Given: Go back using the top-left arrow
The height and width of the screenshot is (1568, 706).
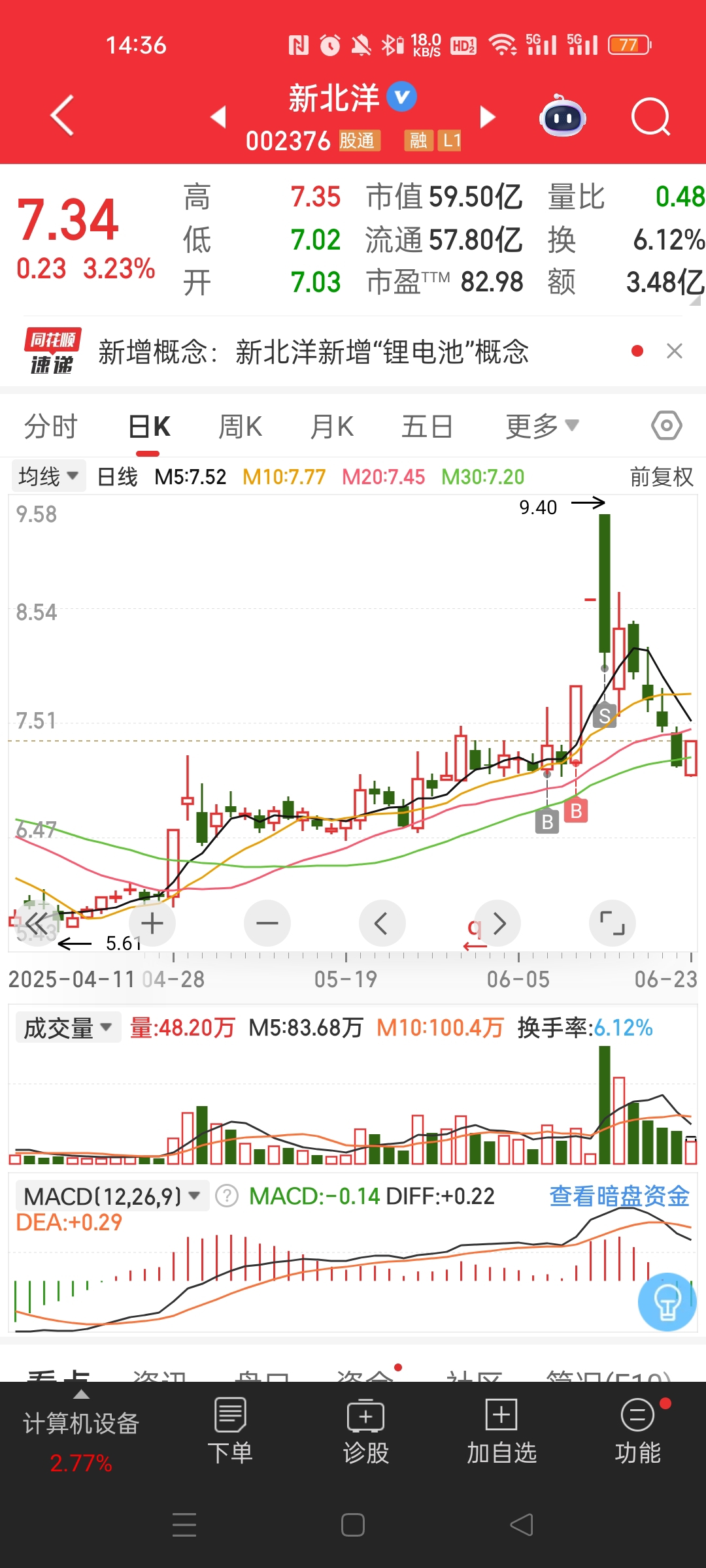Looking at the screenshot, I should (x=62, y=116).
